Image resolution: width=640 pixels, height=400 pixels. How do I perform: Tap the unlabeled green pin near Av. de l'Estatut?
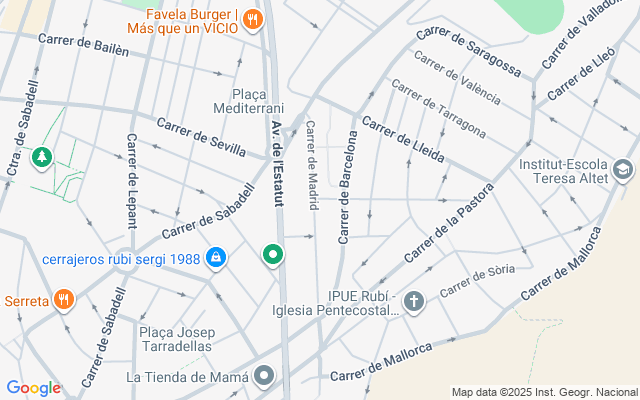(273, 256)
